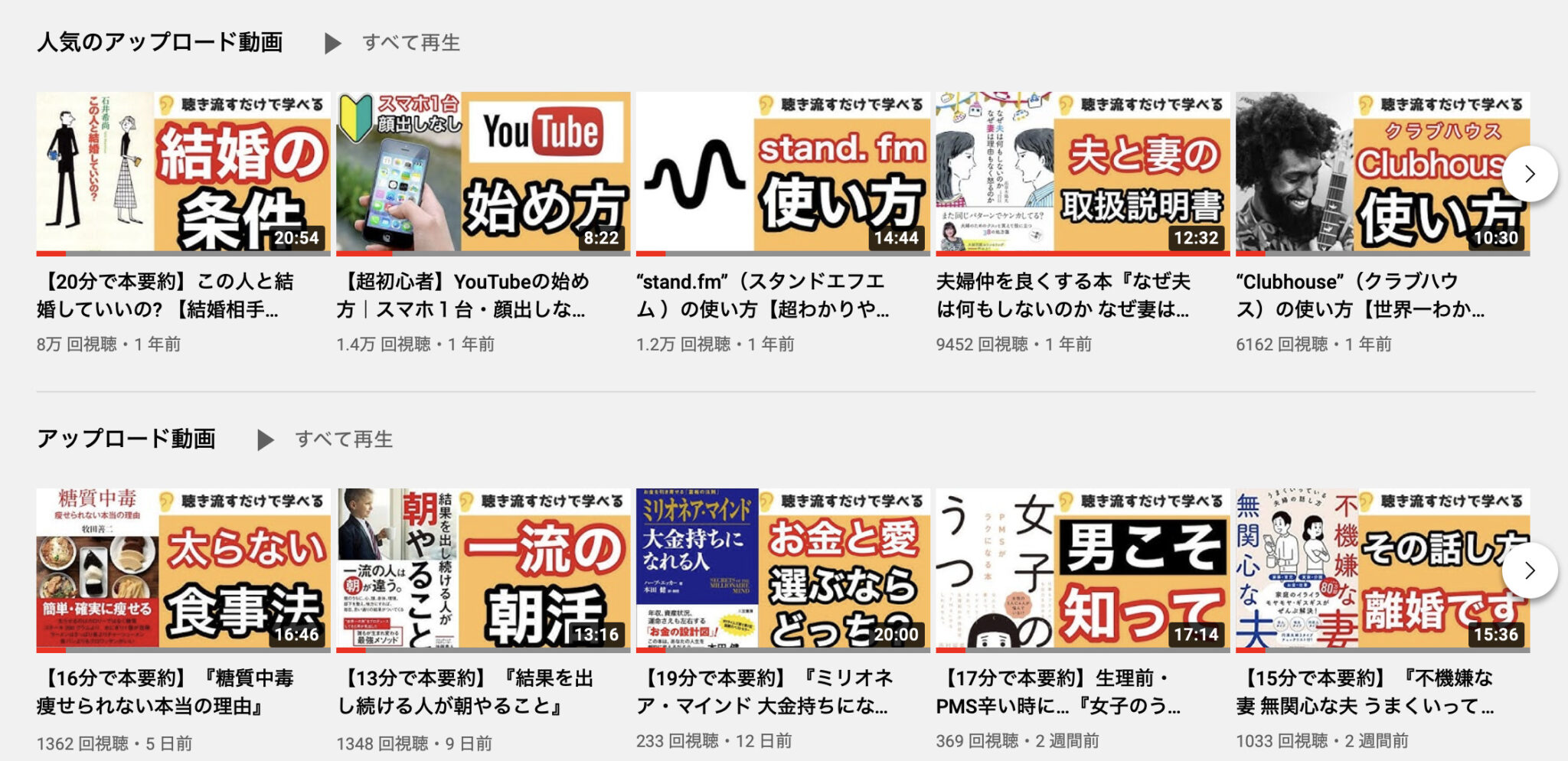The height and width of the screenshot is (761, 1568).
Task: Show next videos in popular uploads row
Action: pos(1529,174)
